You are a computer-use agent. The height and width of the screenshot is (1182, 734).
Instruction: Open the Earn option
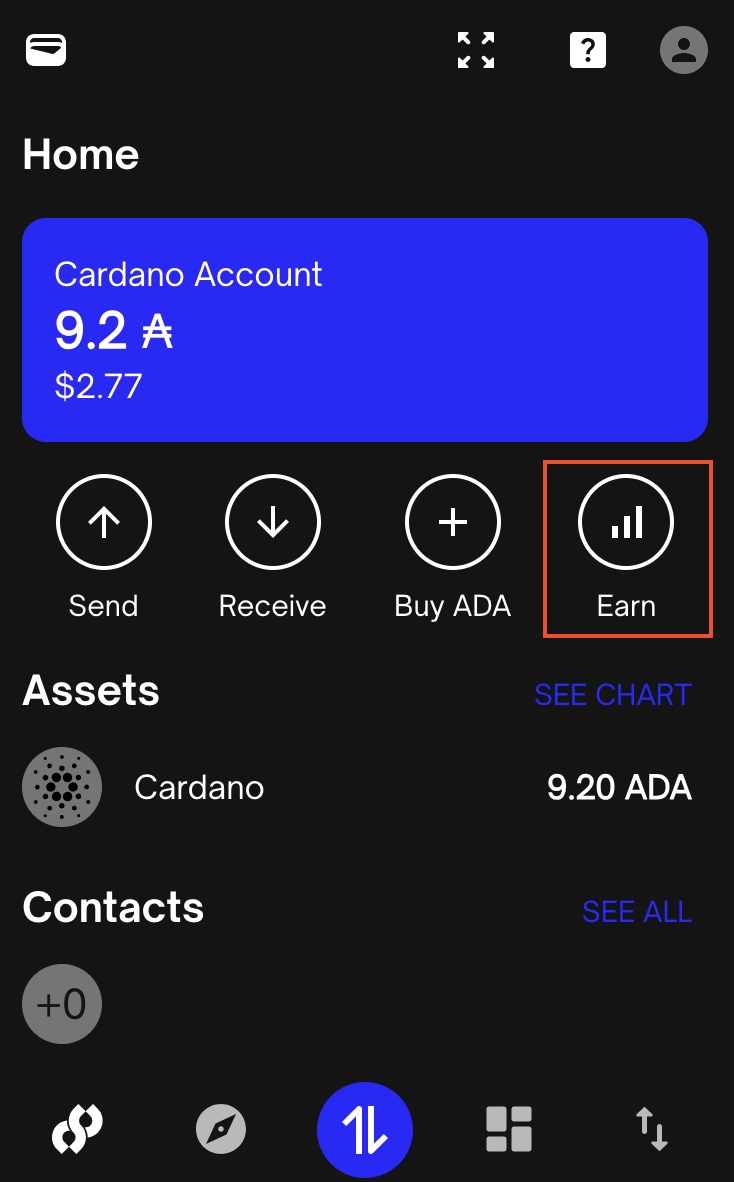coord(626,523)
